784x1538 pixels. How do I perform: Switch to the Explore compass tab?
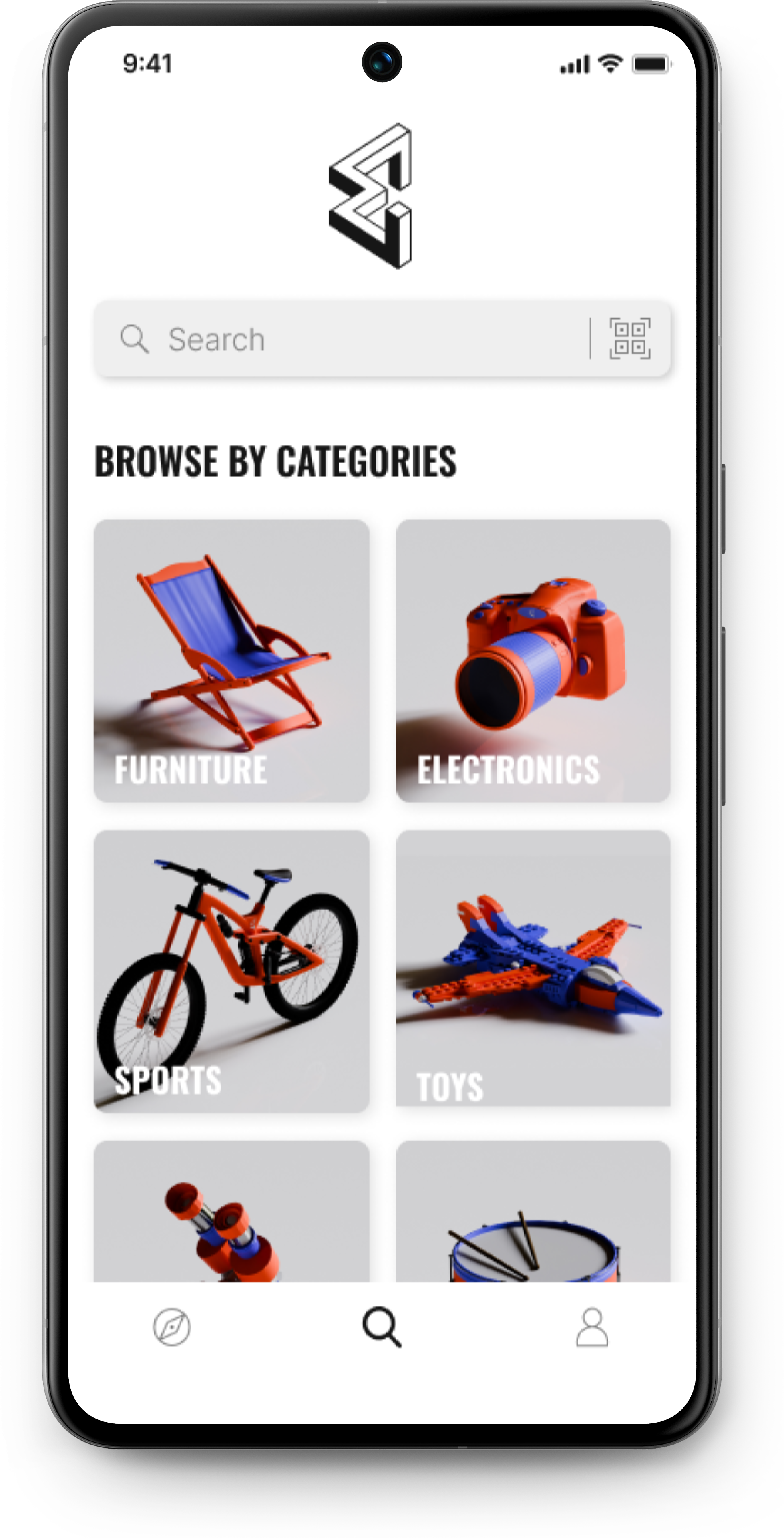[x=172, y=1327]
